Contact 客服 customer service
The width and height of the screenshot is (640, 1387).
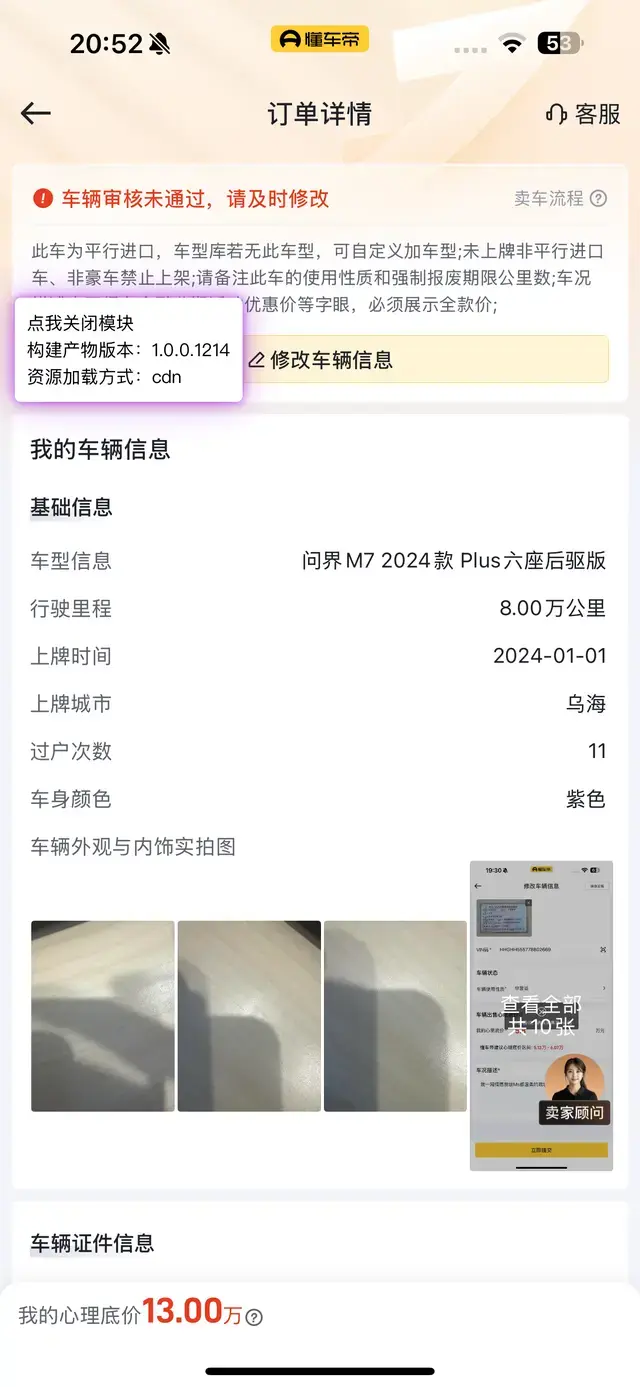[x=583, y=113]
